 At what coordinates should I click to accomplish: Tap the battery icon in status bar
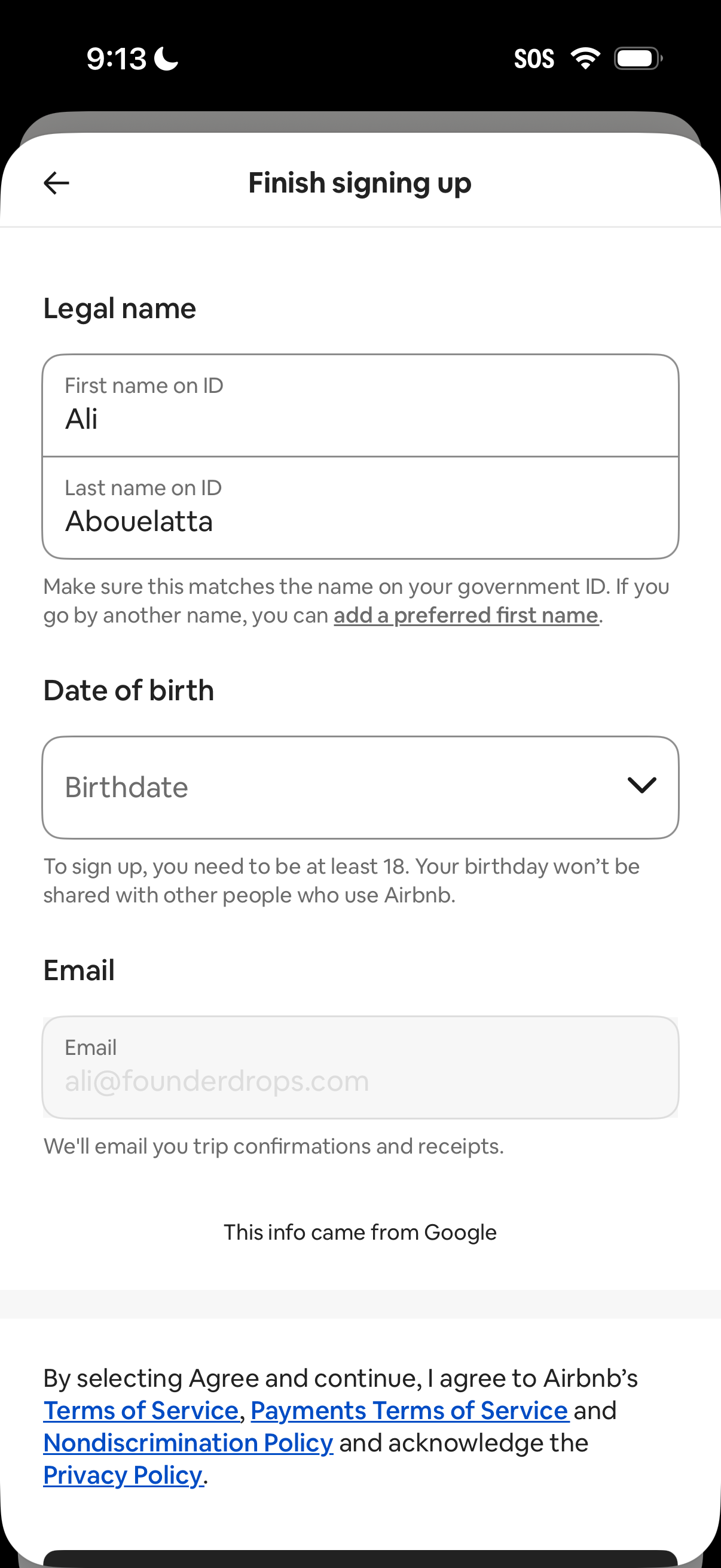[x=637, y=58]
